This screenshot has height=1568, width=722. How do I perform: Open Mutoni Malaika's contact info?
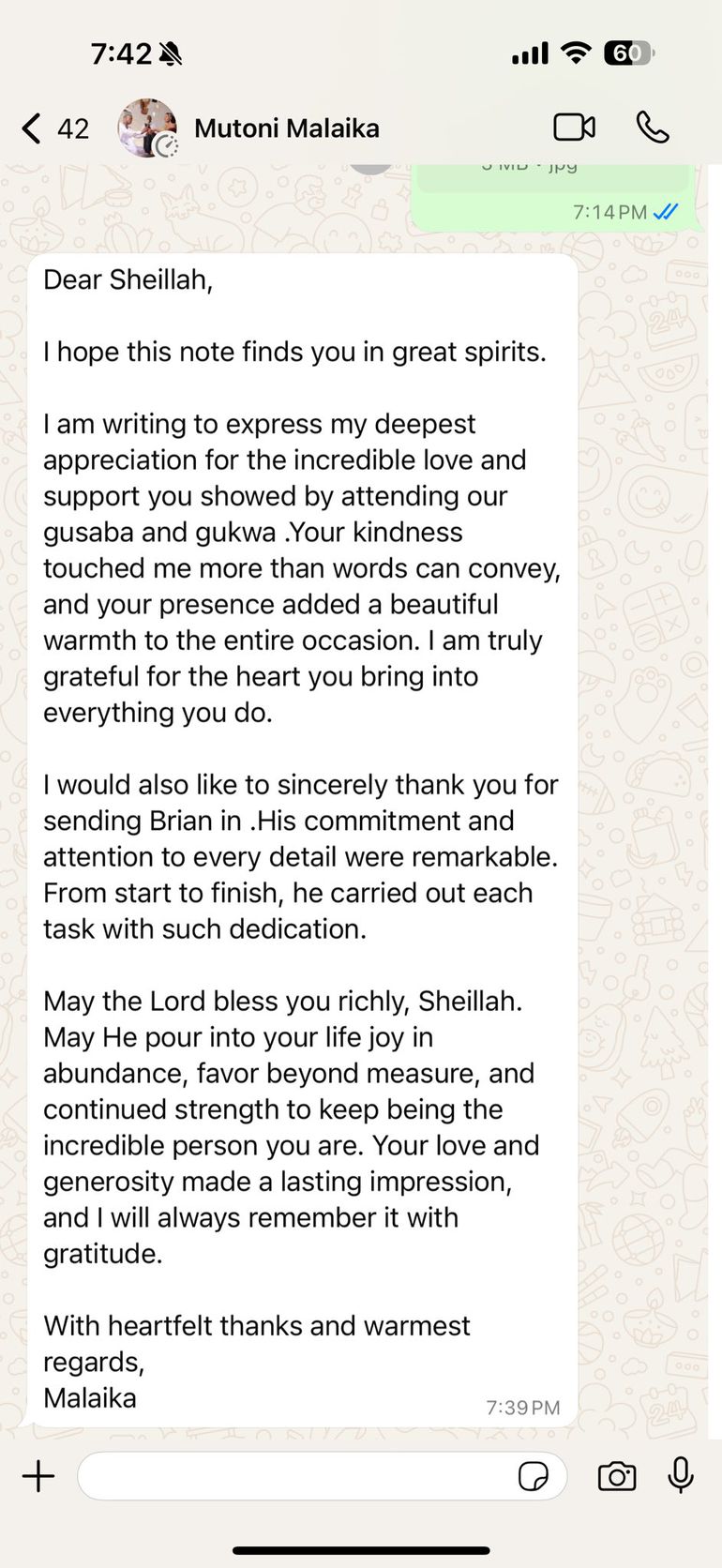(x=286, y=128)
